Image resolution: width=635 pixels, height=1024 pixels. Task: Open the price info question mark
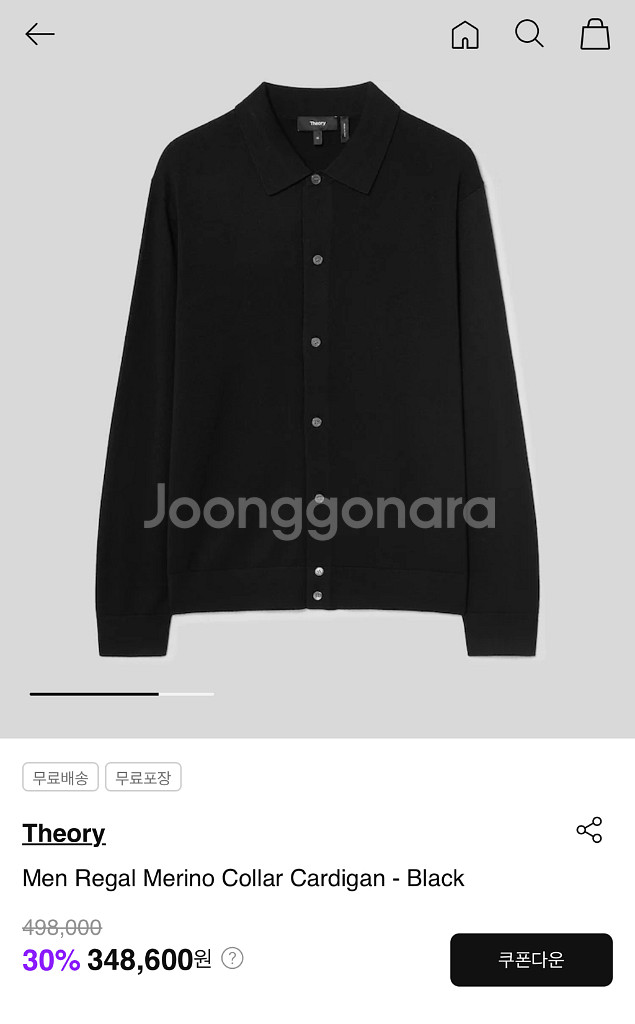pos(232,959)
